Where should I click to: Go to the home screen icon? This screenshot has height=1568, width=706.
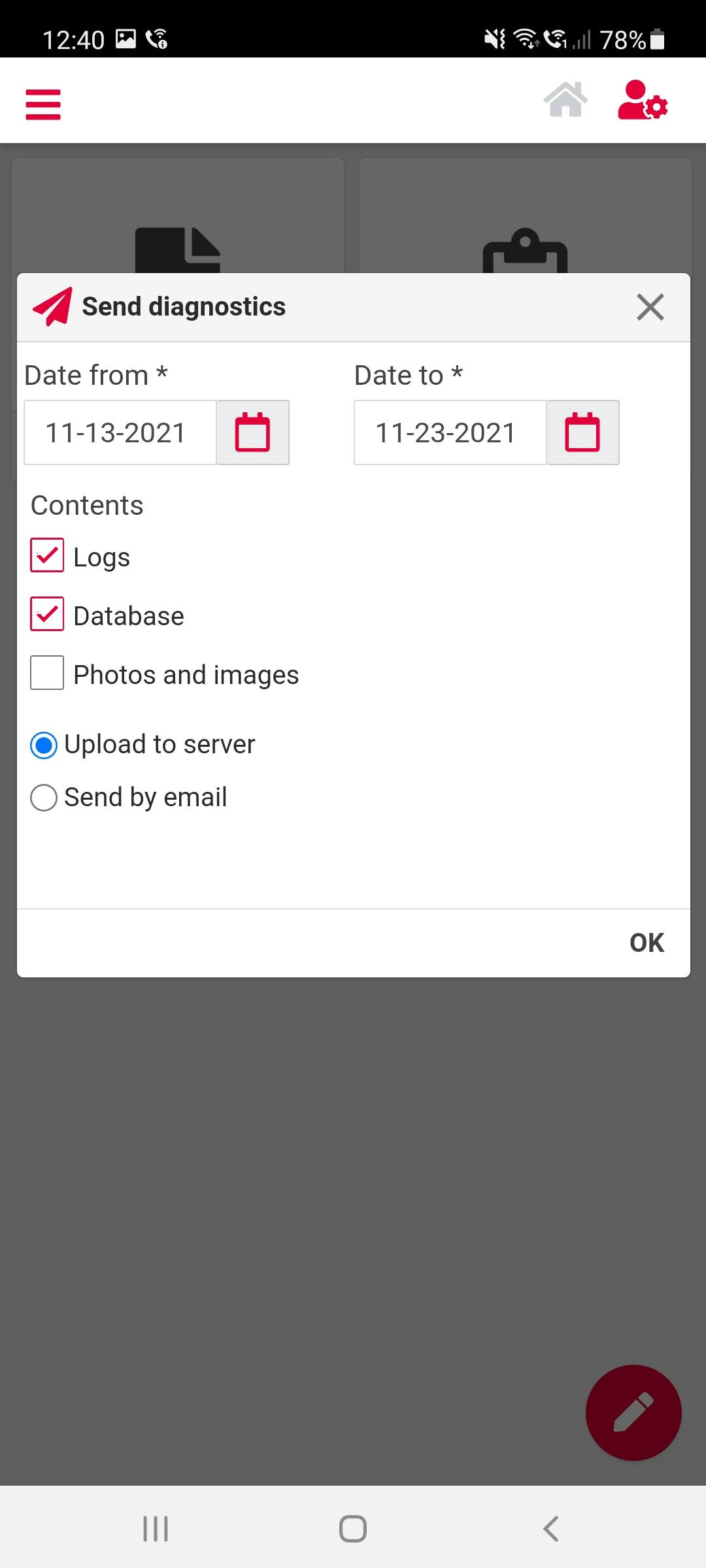tap(565, 100)
